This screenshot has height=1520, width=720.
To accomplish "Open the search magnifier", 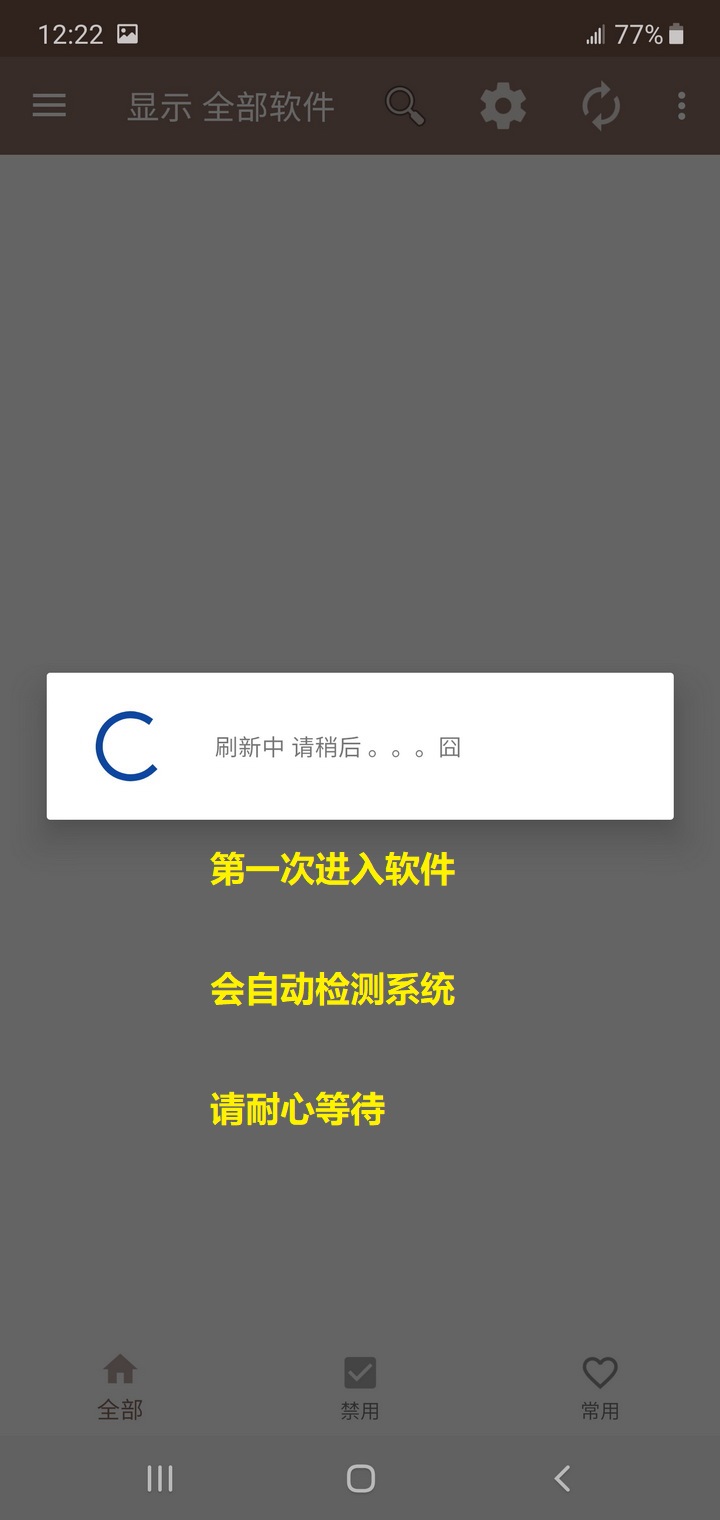I will [405, 106].
